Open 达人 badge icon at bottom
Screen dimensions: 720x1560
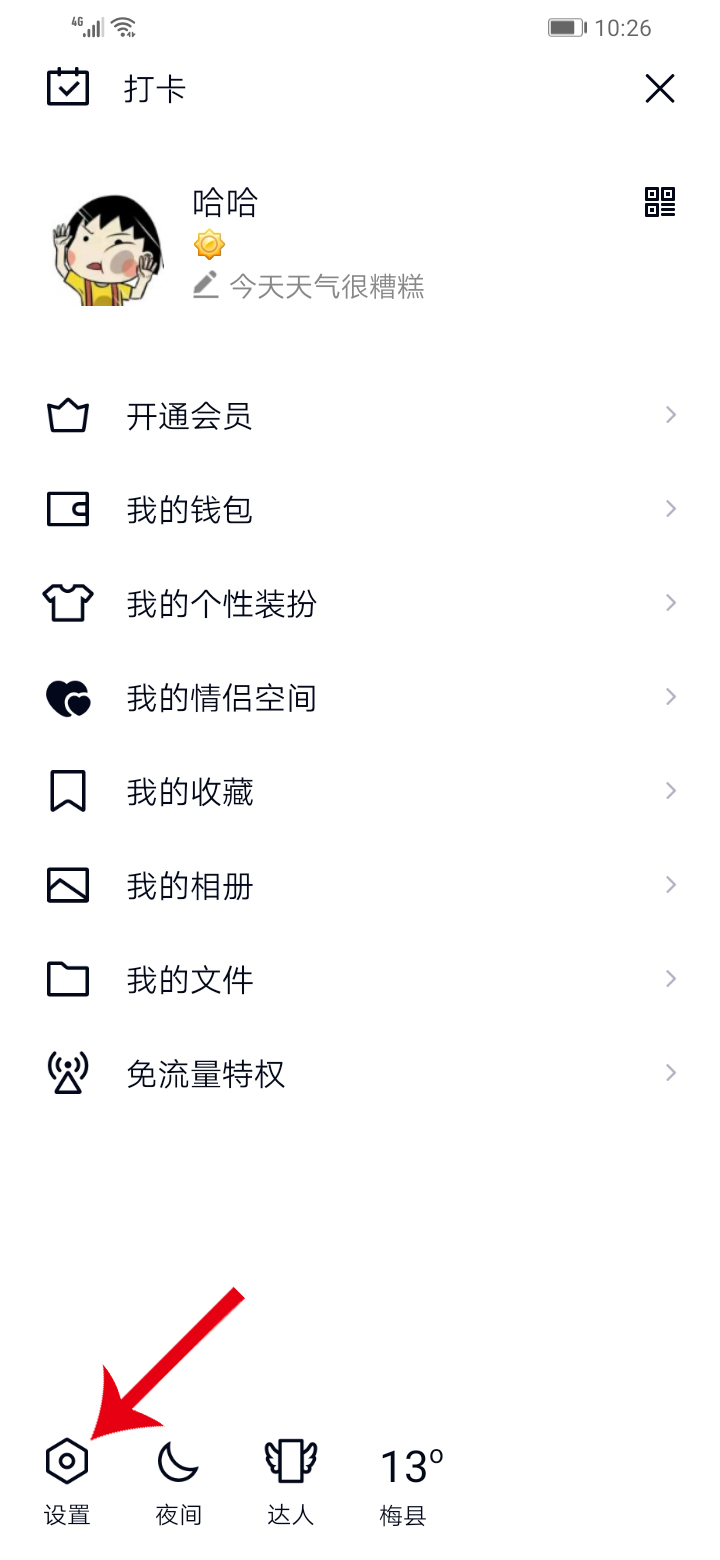coord(289,1463)
